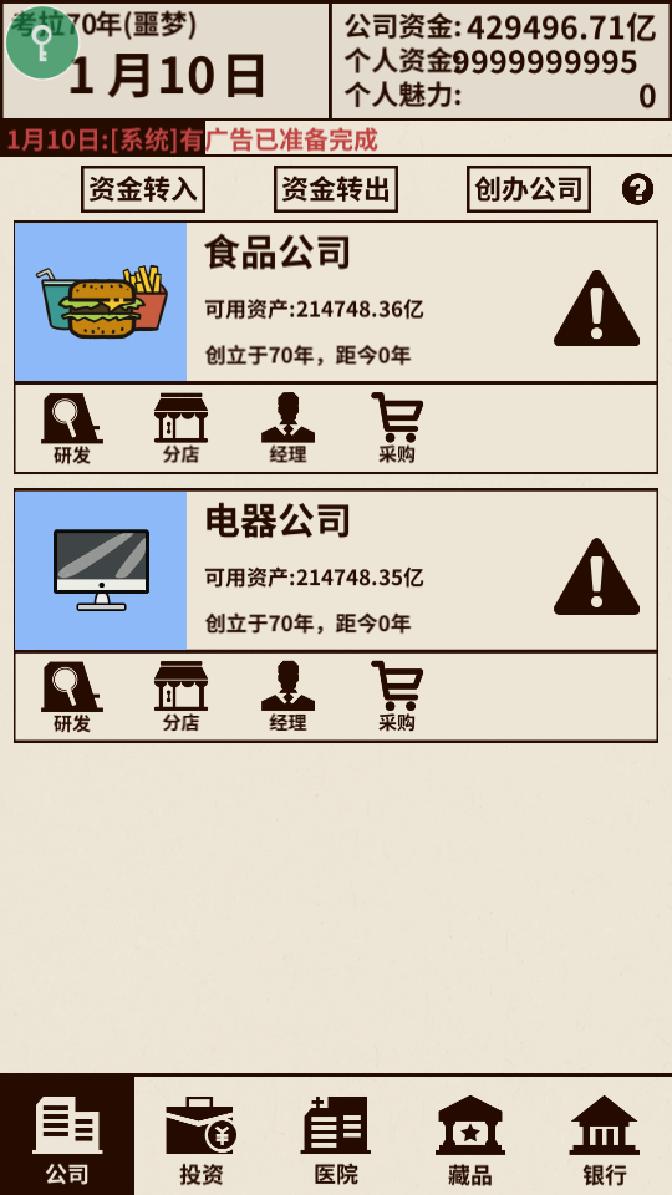Tap the 资金转出 button
Viewport: 672px width, 1195px height.
336,189
